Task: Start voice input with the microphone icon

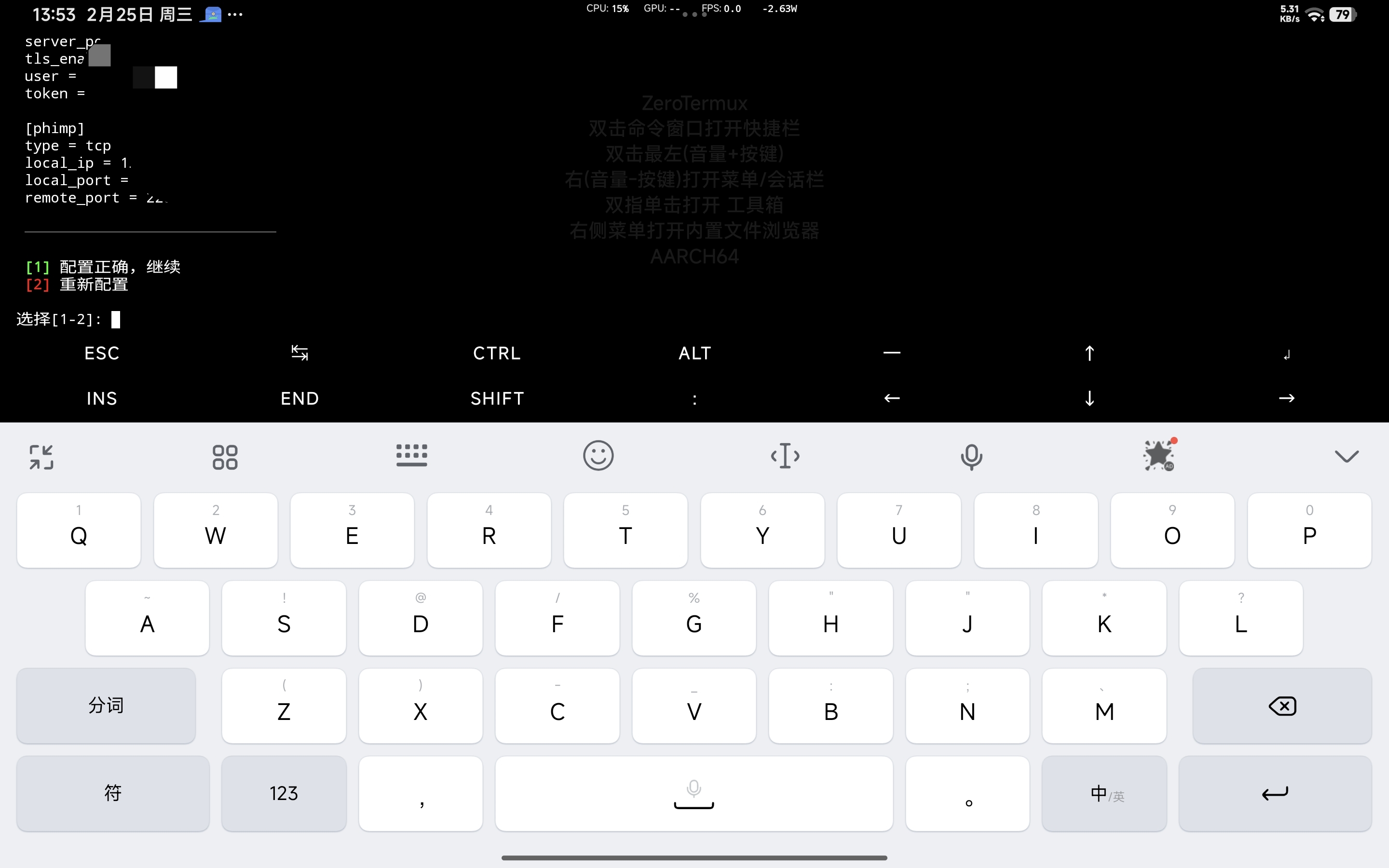Action: 971,456
